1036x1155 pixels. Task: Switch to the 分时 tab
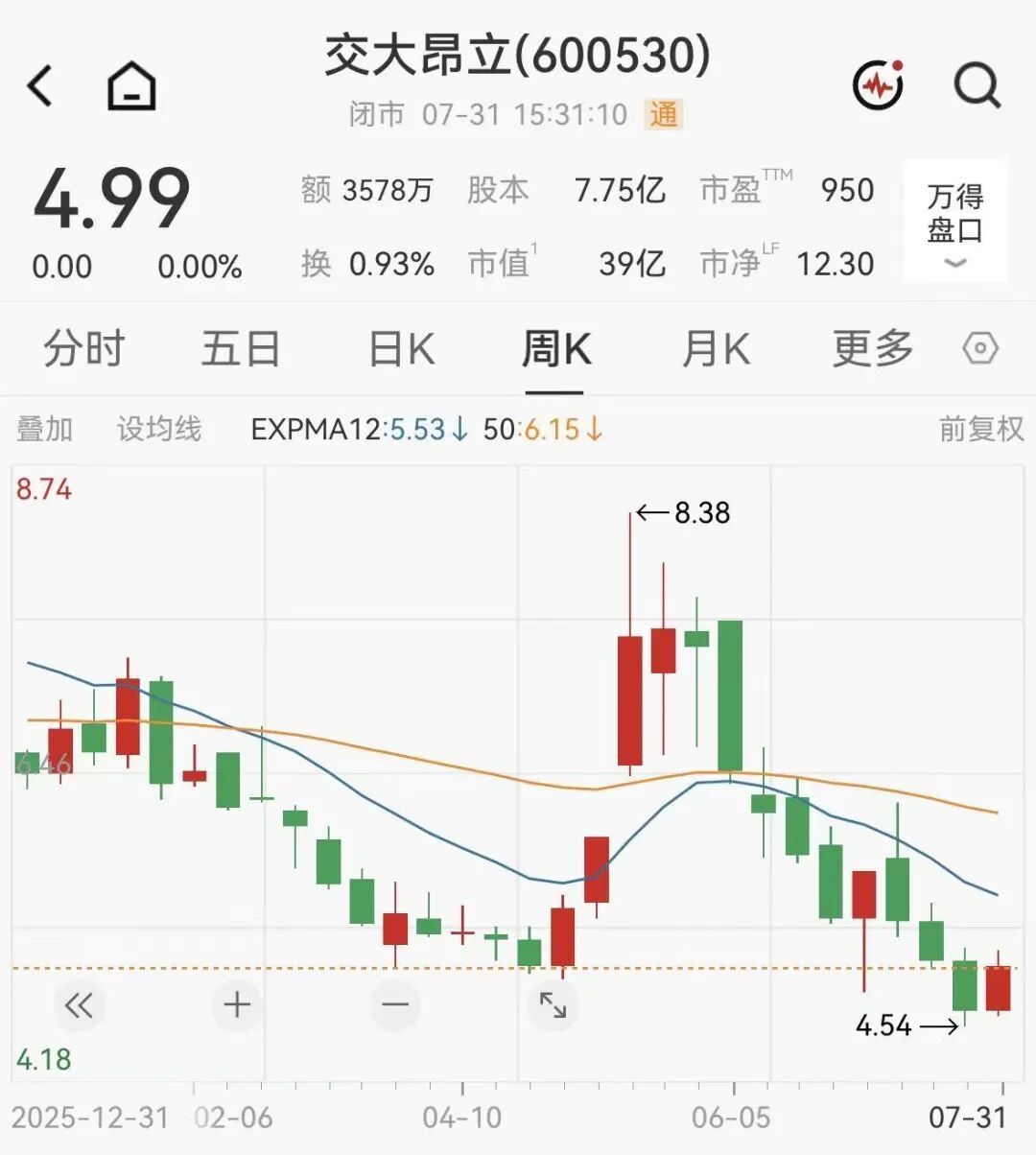(x=84, y=348)
